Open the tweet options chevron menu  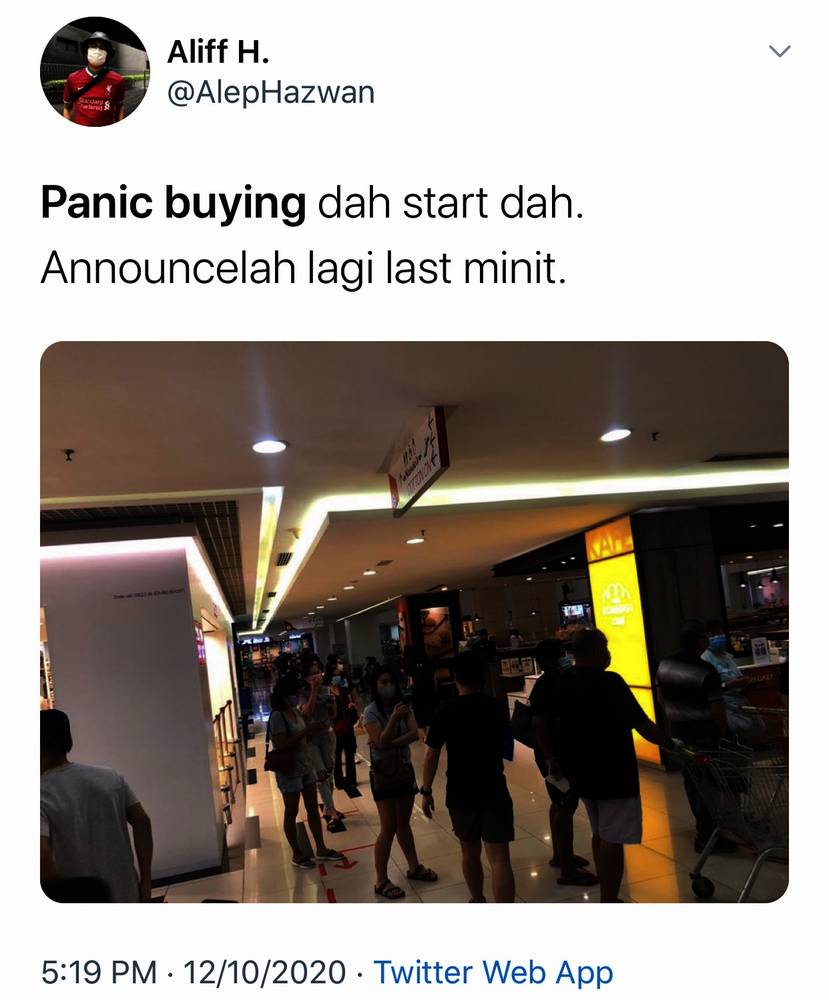pyautogui.click(x=779, y=51)
